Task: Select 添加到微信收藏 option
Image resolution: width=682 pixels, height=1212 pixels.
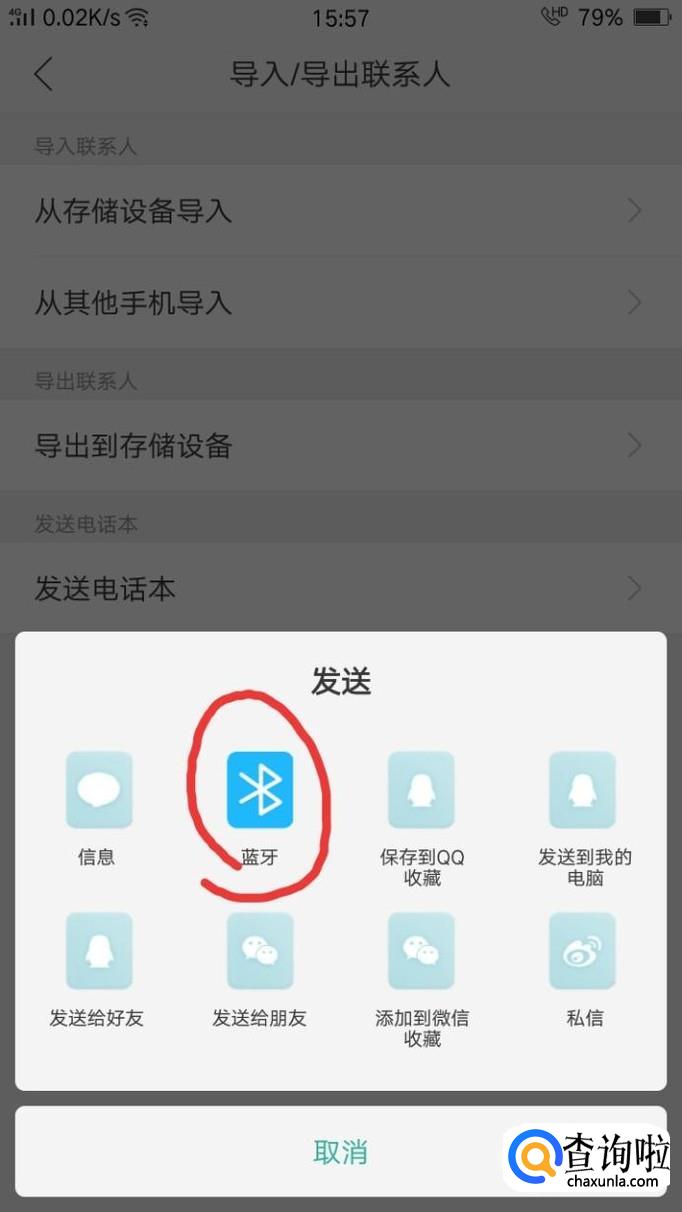Action: tap(421, 951)
